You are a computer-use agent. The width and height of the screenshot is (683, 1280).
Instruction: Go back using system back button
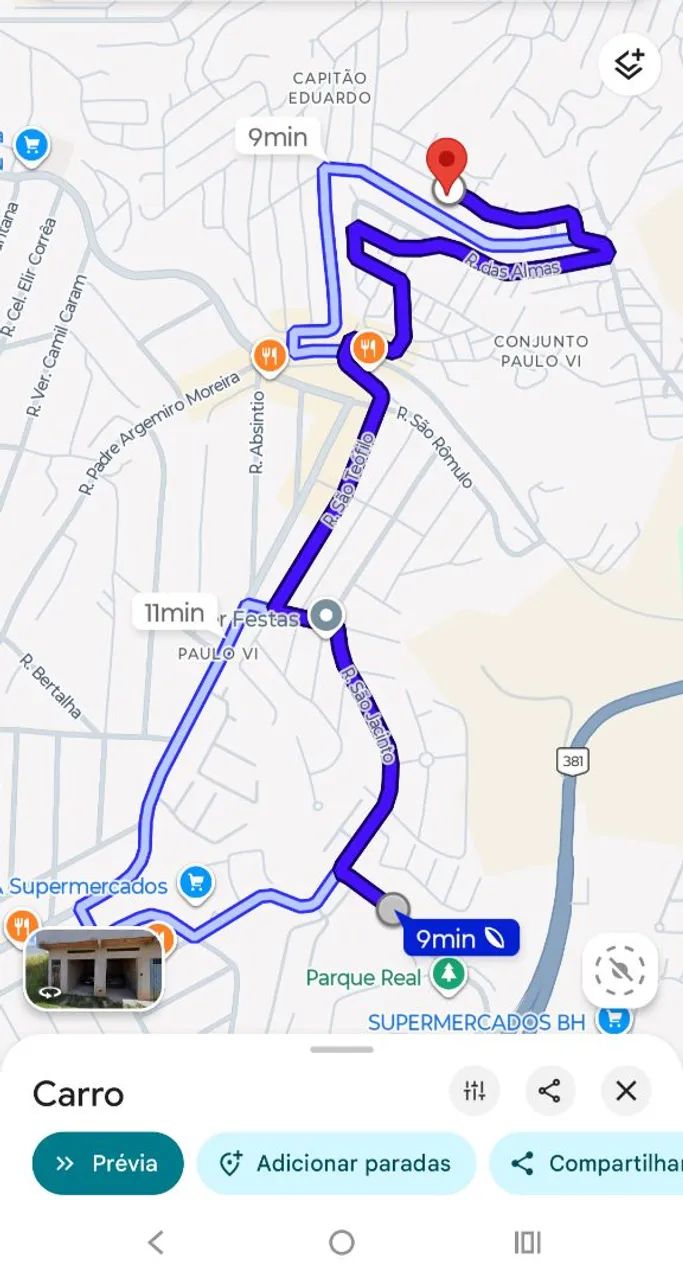point(155,1242)
